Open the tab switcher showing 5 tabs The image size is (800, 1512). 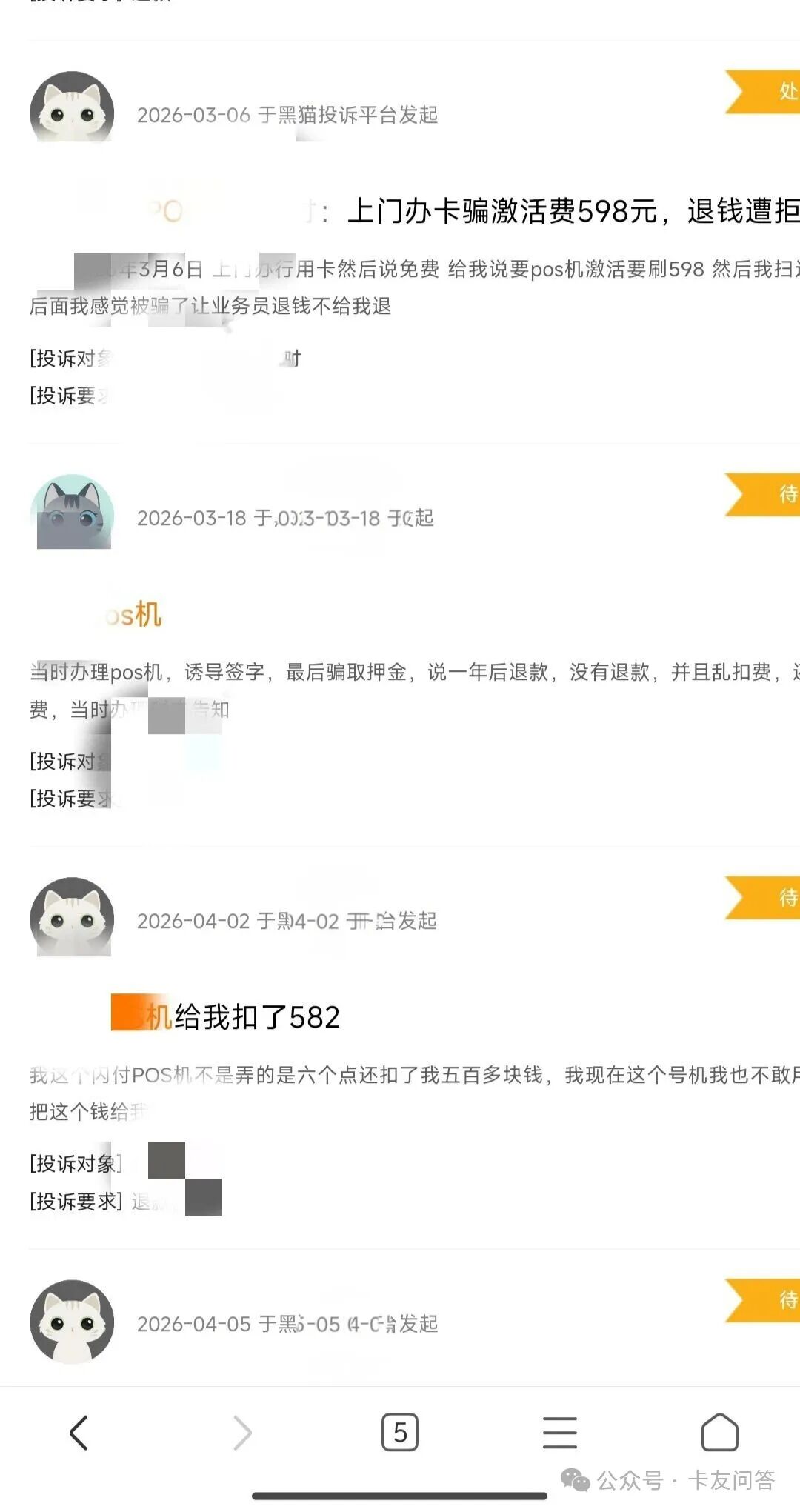pos(400,1432)
